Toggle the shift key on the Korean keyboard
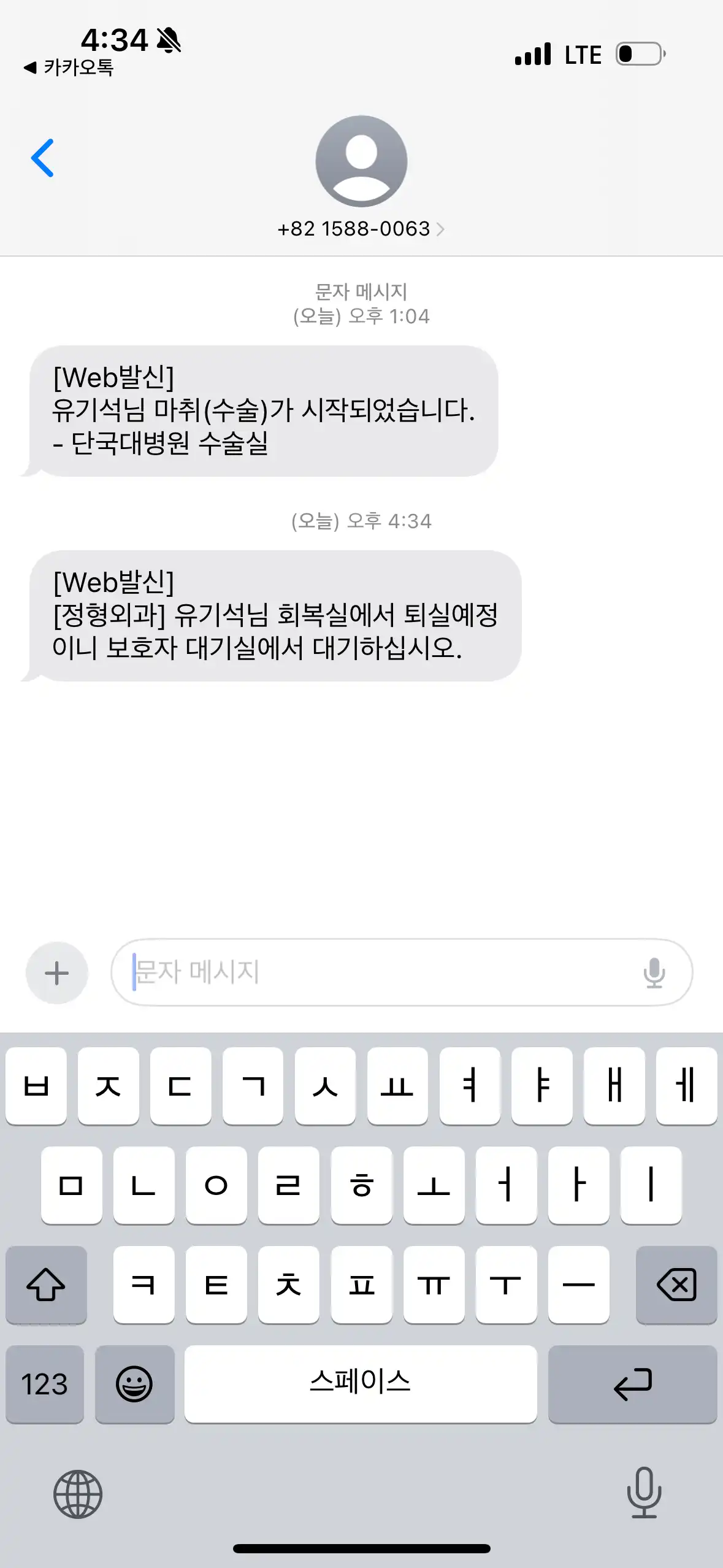This screenshot has width=723, height=1568. [46, 1286]
